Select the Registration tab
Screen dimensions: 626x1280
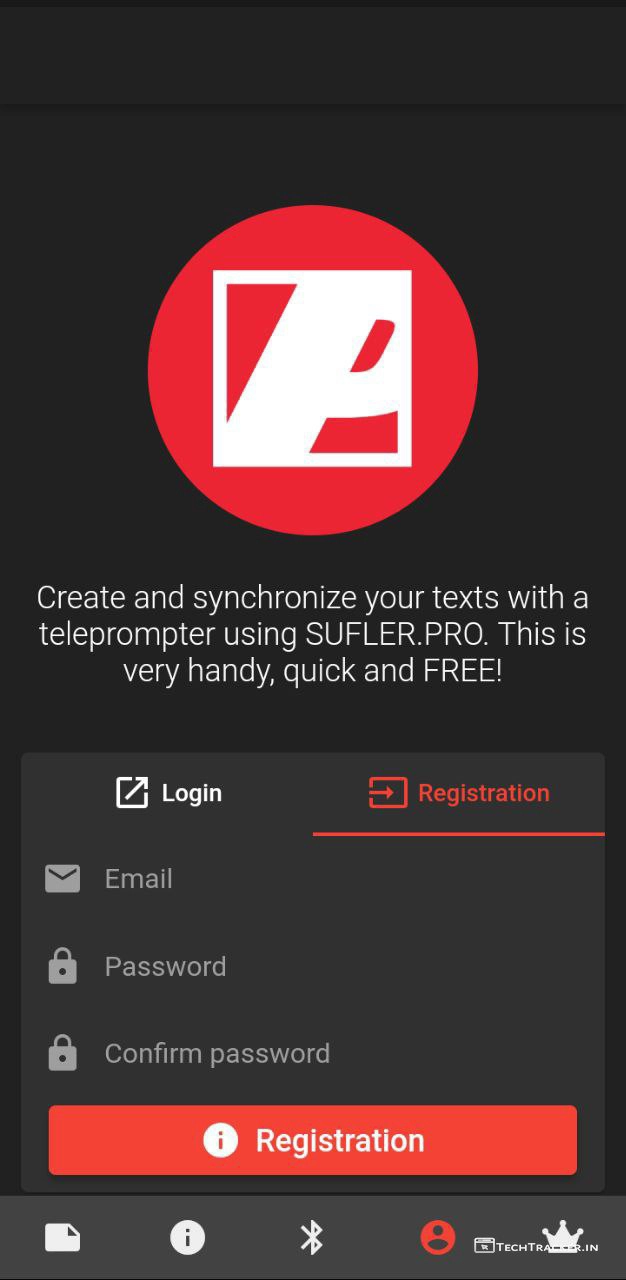pyautogui.click(x=459, y=793)
